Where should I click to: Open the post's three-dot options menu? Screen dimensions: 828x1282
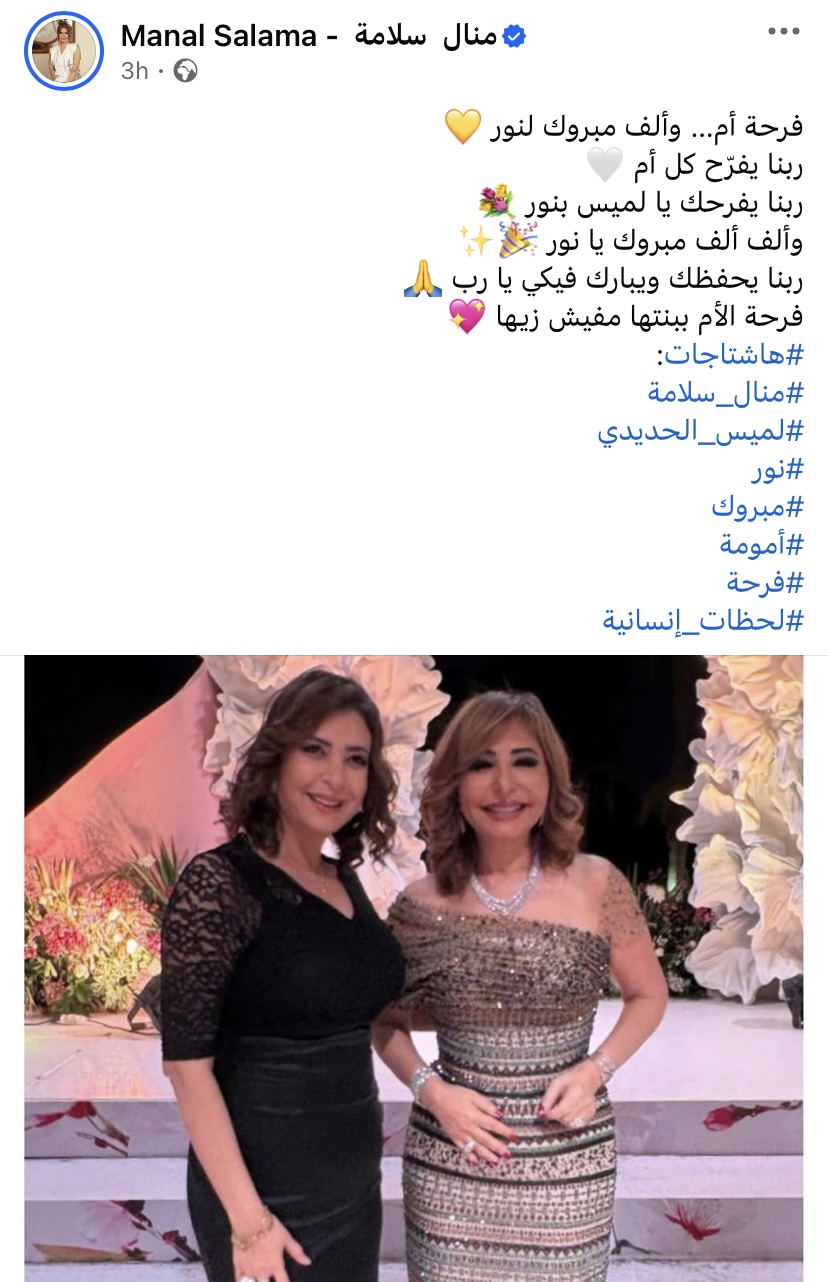(x=783, y=32)
